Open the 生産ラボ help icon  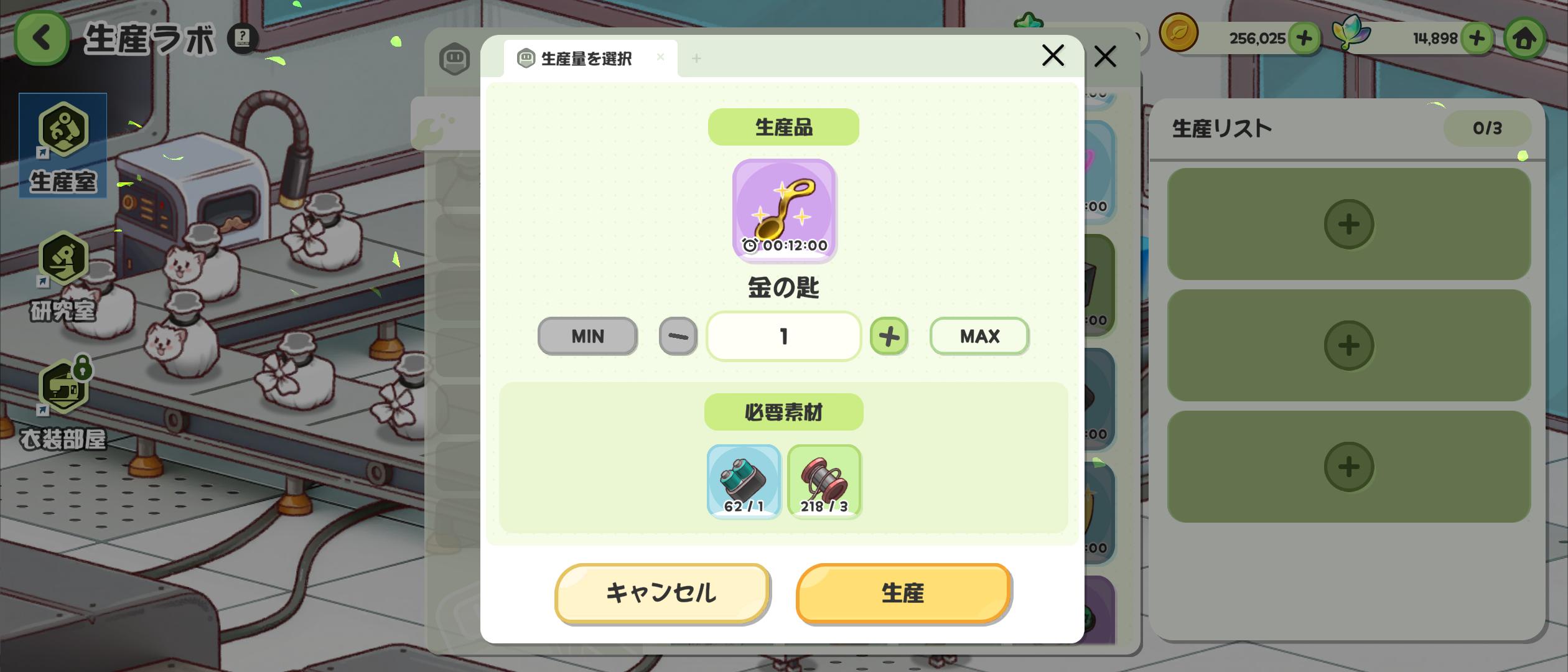point(243,38)
